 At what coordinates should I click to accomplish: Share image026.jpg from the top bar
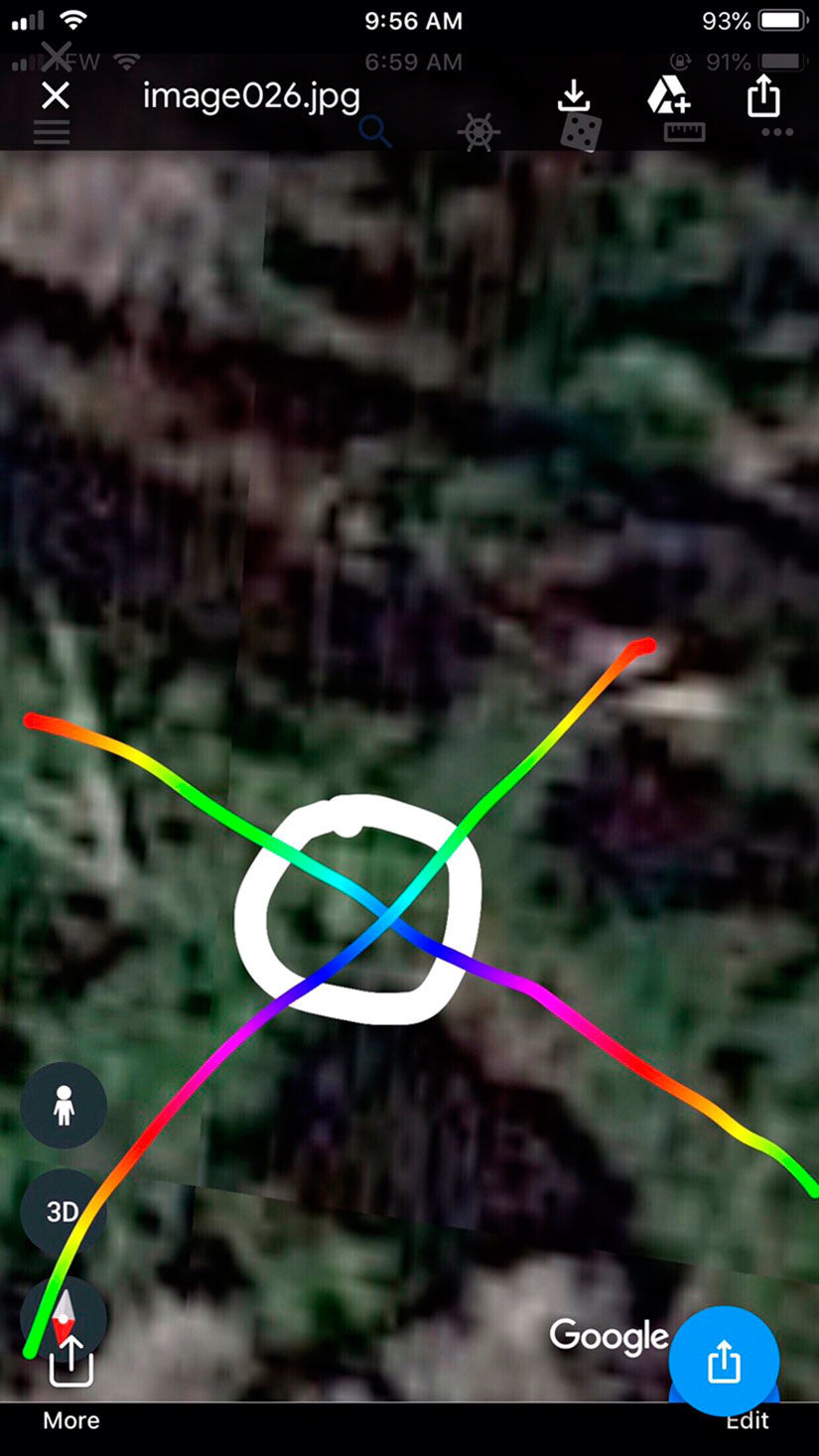pos(763,97)
